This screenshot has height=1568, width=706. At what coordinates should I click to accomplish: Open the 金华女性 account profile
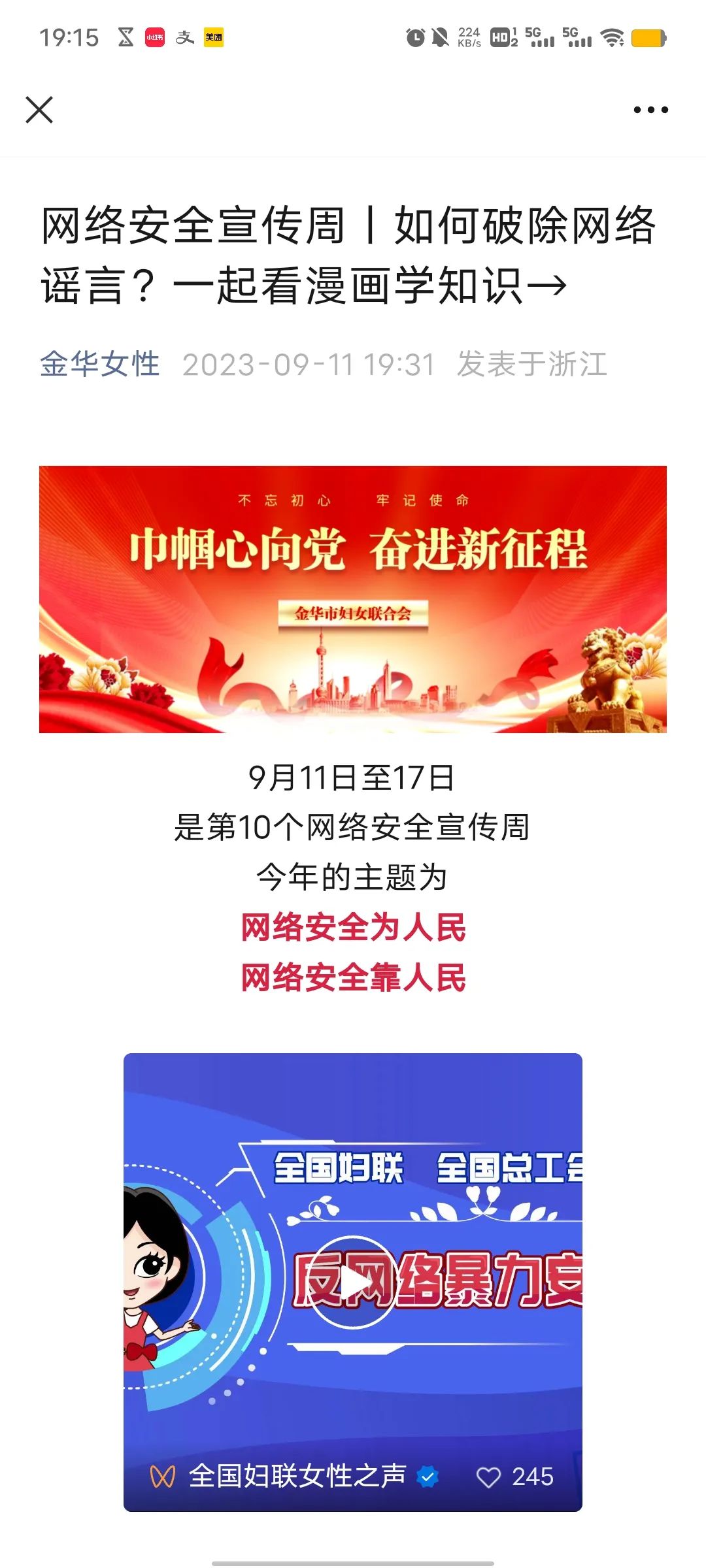(100, 364)
